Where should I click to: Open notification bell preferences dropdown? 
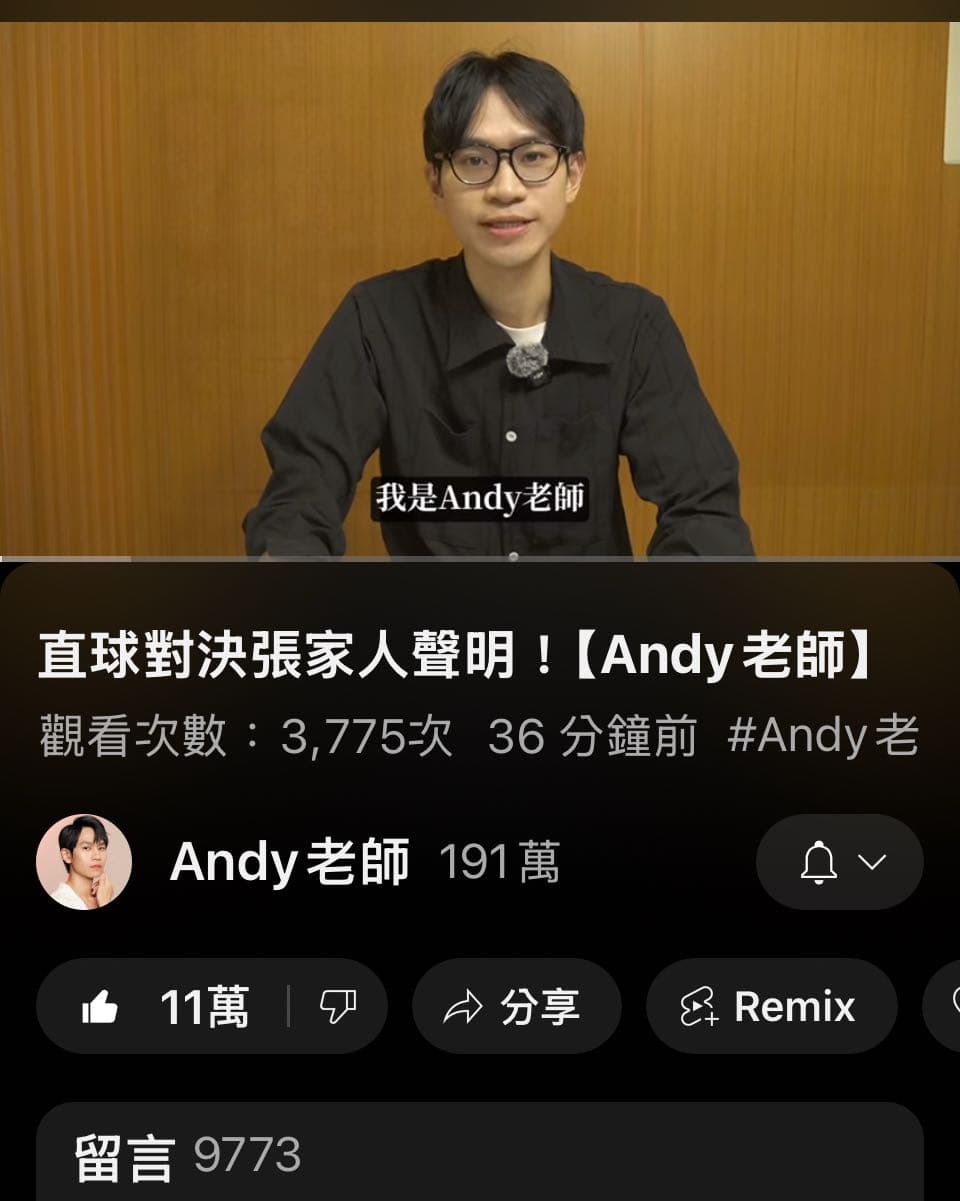(839, 862)
